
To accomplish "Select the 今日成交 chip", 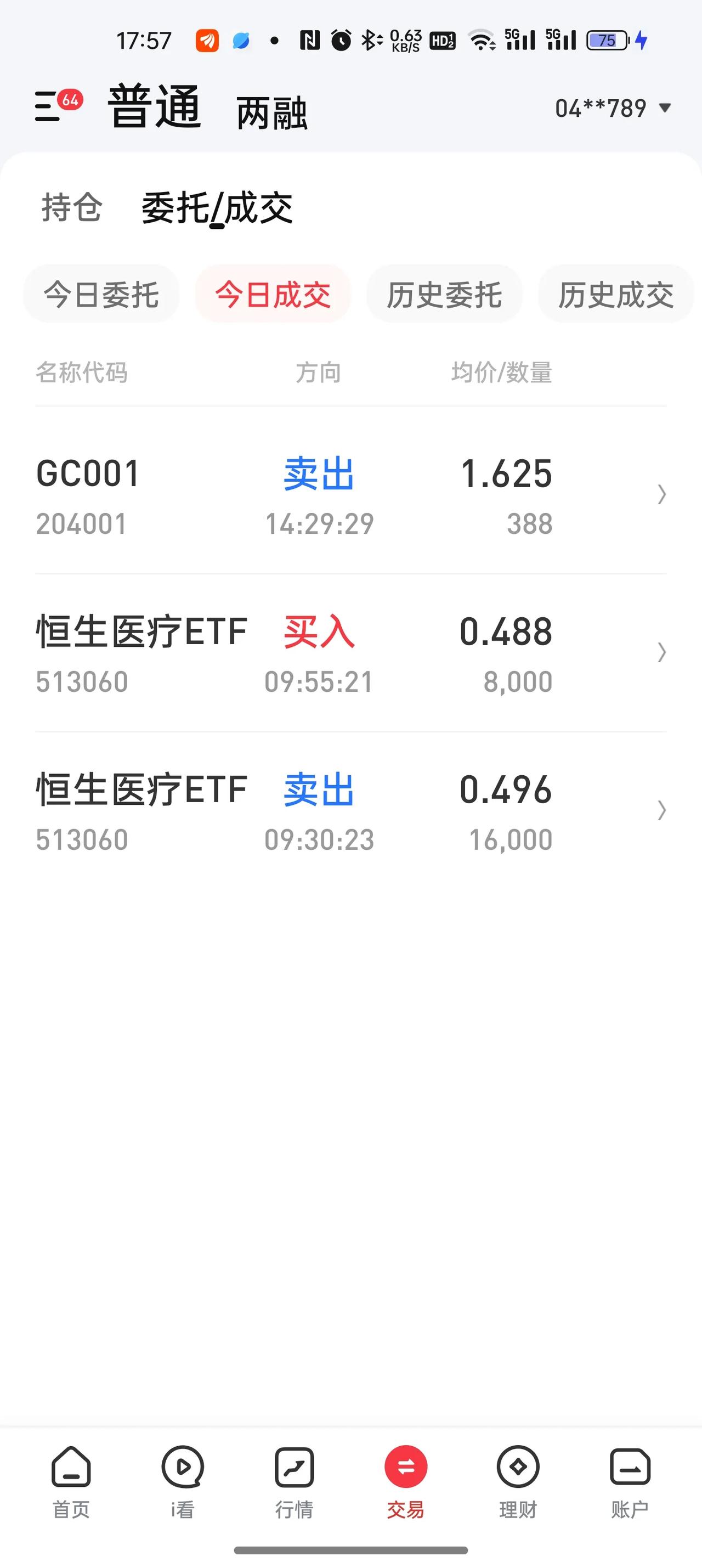I will [x=273, y=295].
